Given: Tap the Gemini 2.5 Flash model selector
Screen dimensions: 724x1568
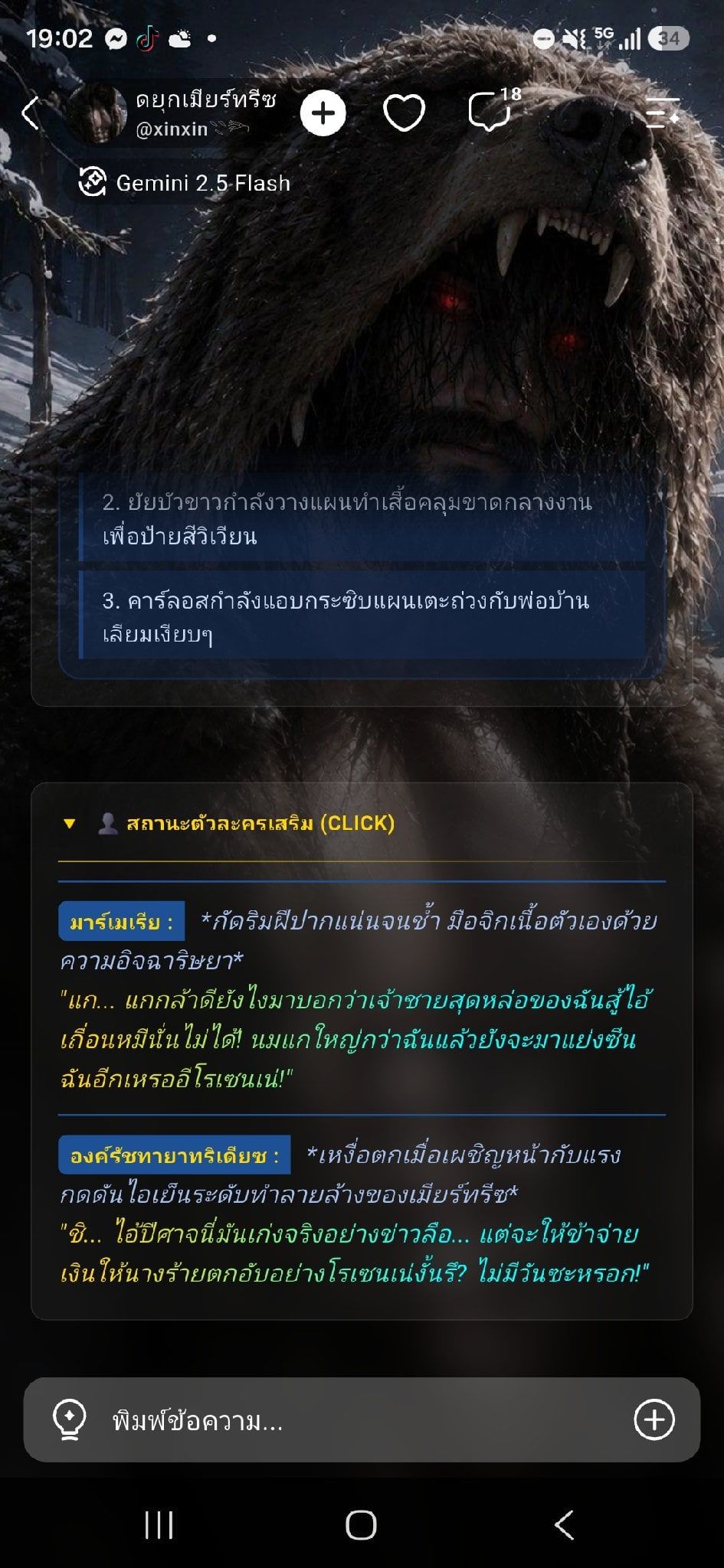Looking at the screenshot, I should click(x=185, y=183).
